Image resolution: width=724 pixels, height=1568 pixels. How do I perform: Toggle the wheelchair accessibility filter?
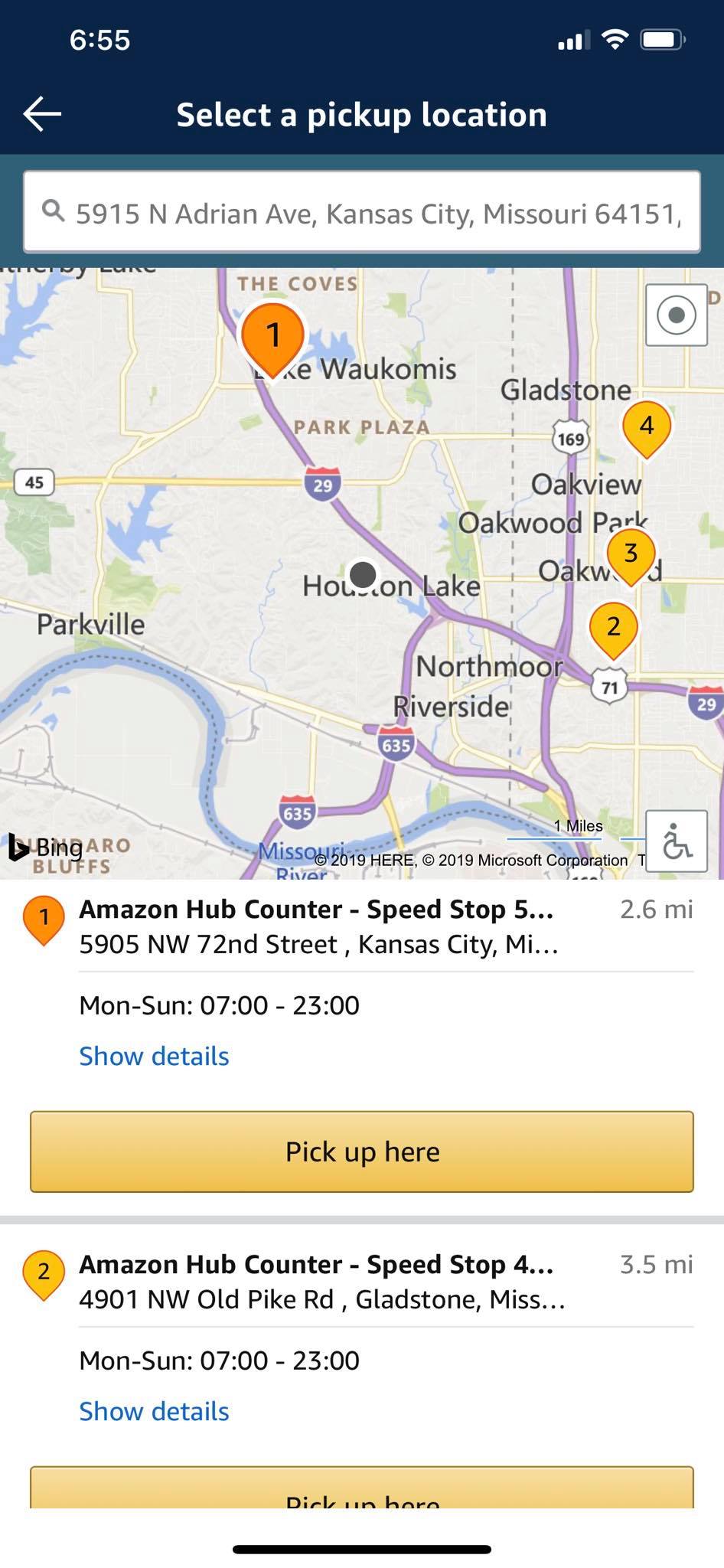click(x=676, y=841)
